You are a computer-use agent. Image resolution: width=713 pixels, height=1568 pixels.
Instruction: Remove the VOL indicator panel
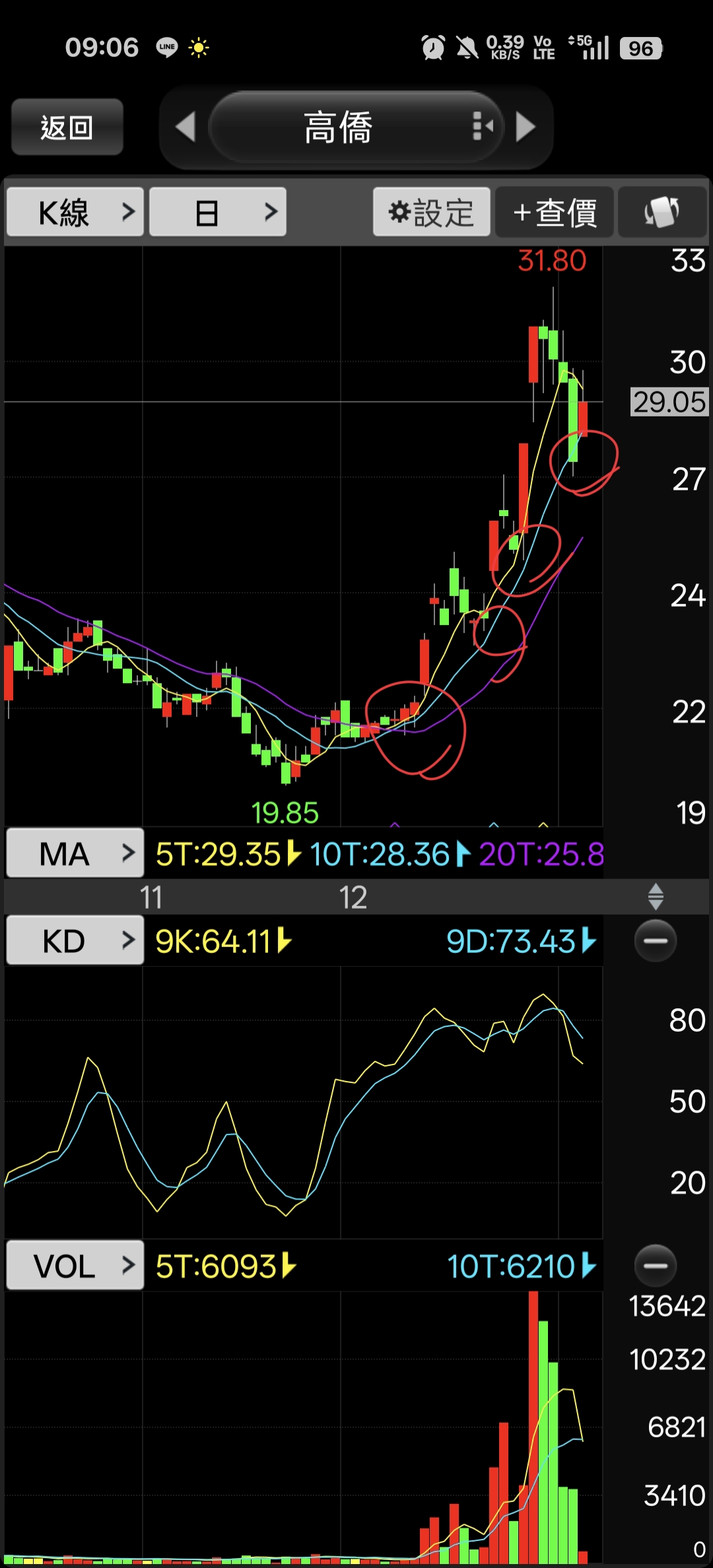pos(655,1266)
